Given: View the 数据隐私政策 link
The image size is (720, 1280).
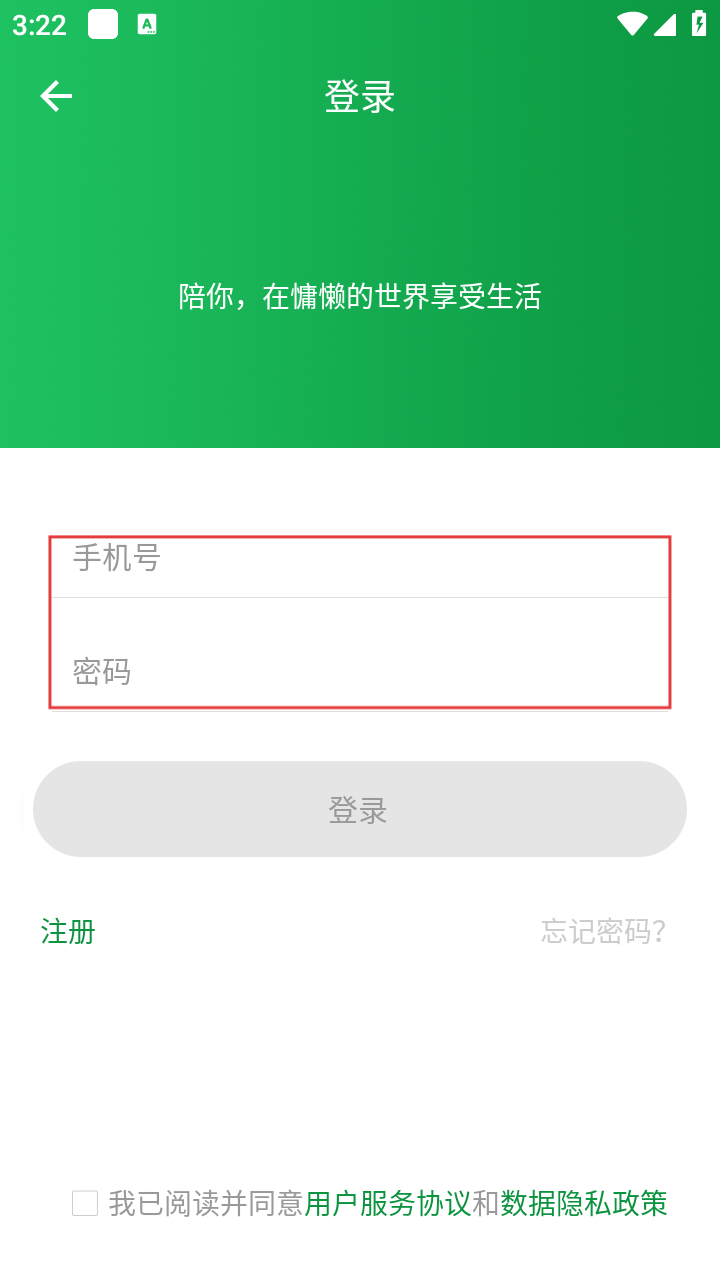Looking at the screenshot, I should [584, 1203].
